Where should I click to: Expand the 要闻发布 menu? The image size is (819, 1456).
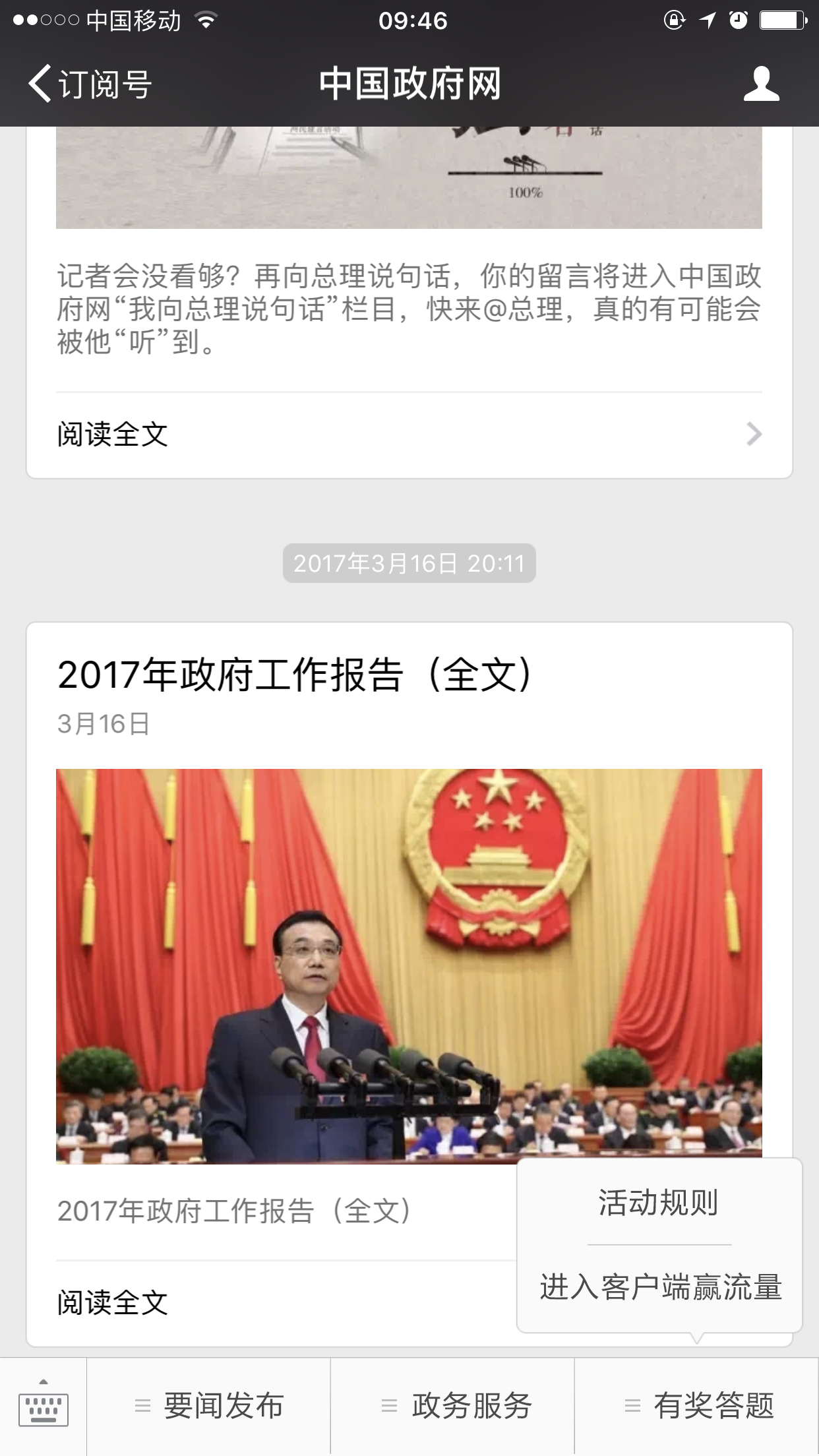[209, 1407]
